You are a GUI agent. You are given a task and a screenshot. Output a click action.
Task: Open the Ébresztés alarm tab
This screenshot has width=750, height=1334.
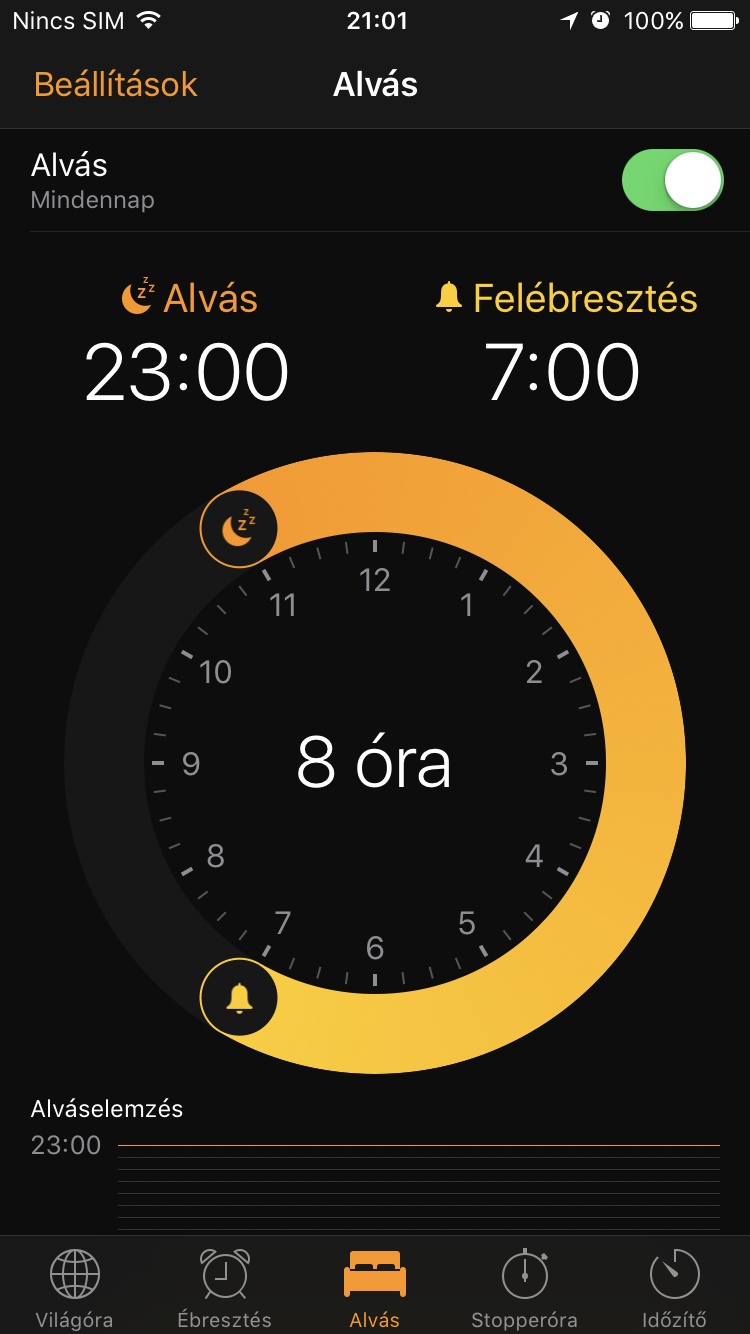pos(225,1287)
